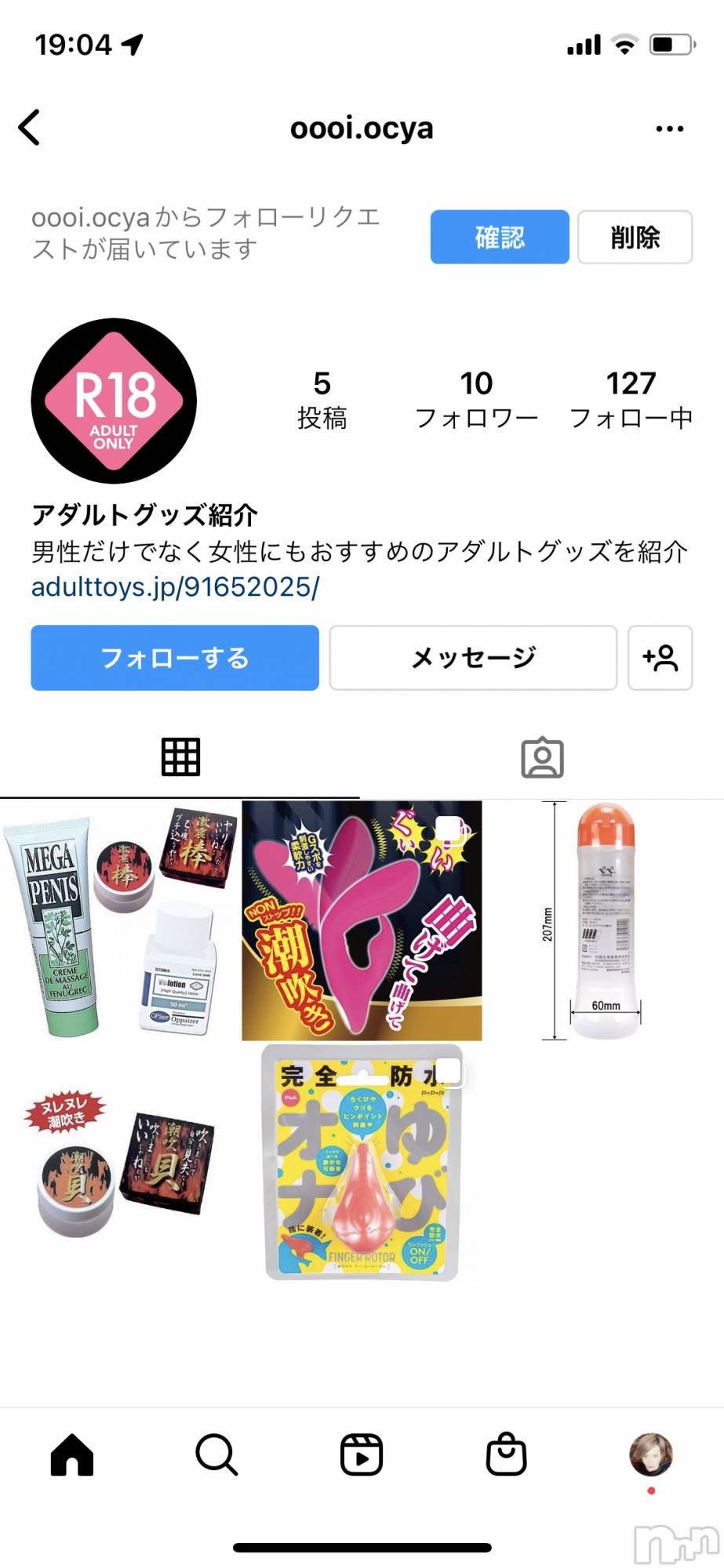Open the three-dot overflow menu
The height and width of the screenshot is (1568, 724).
(x=669, y=129)
